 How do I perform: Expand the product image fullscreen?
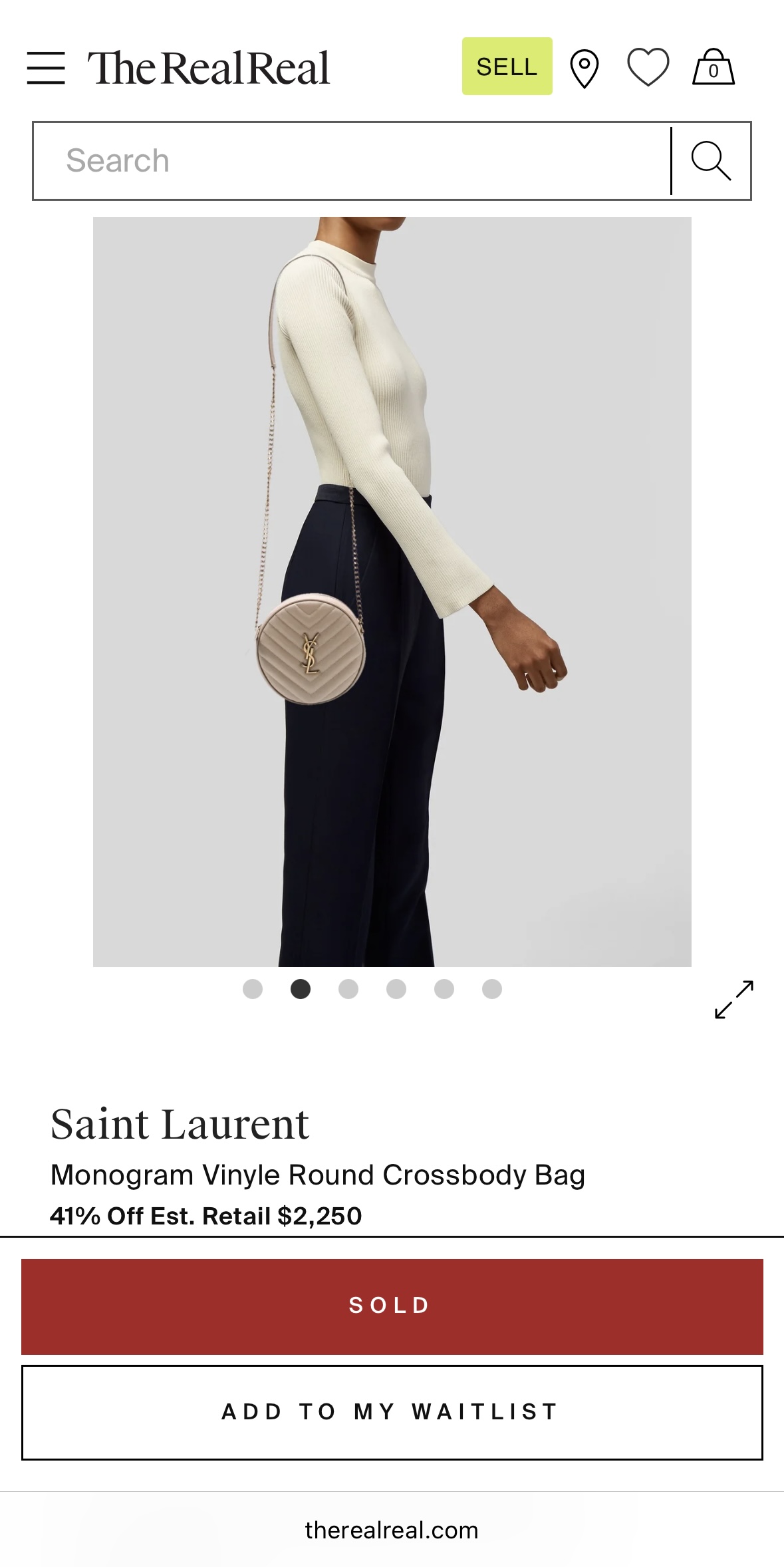point(733,999)
